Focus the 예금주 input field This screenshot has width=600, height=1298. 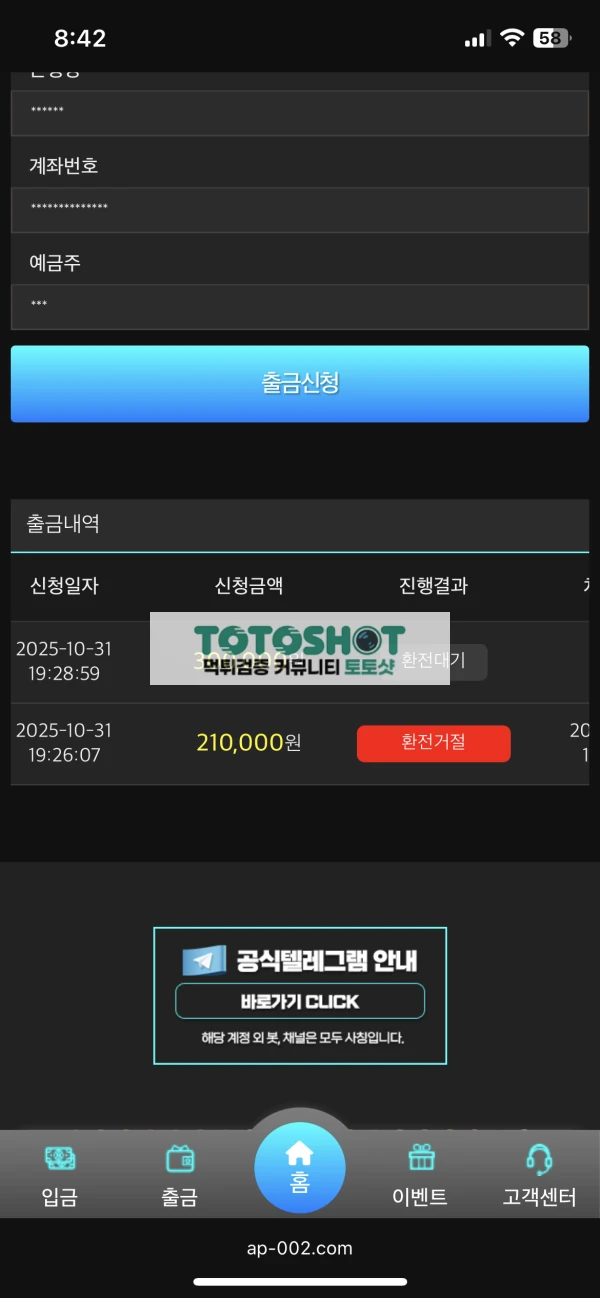click(x=300, y=306)
